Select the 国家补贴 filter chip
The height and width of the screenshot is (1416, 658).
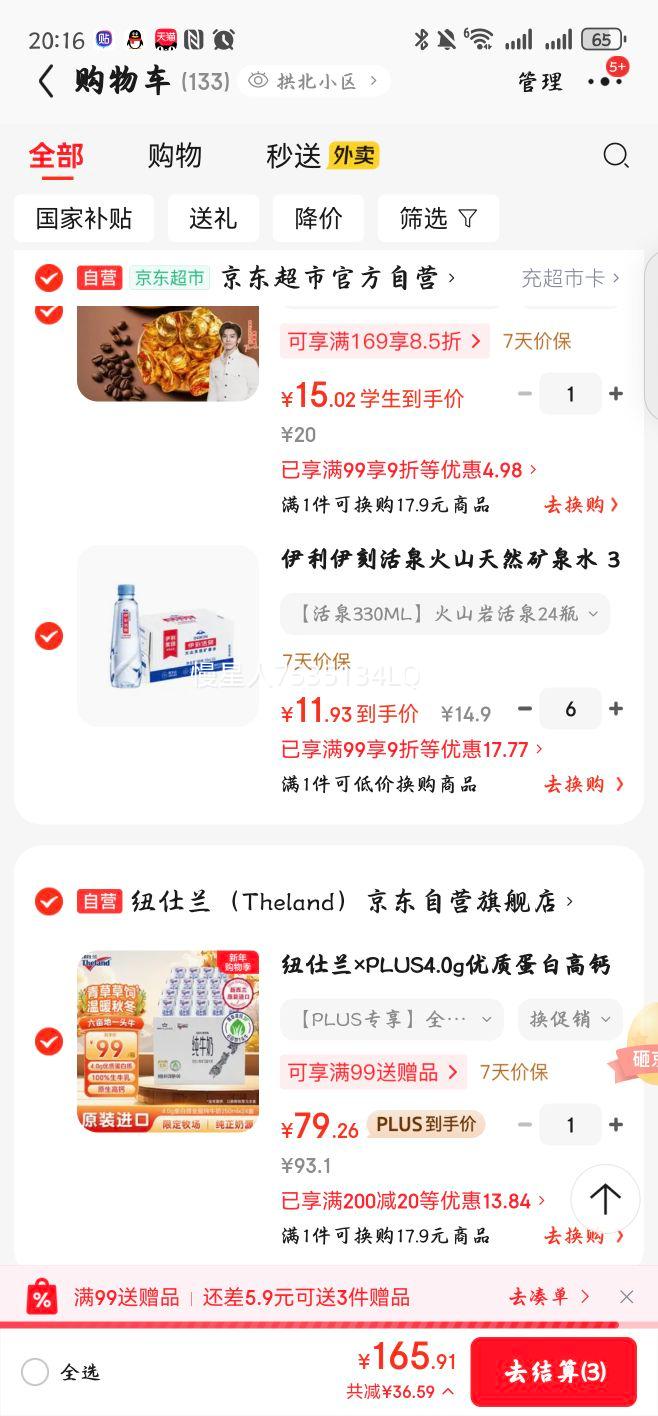coord(84,218)
